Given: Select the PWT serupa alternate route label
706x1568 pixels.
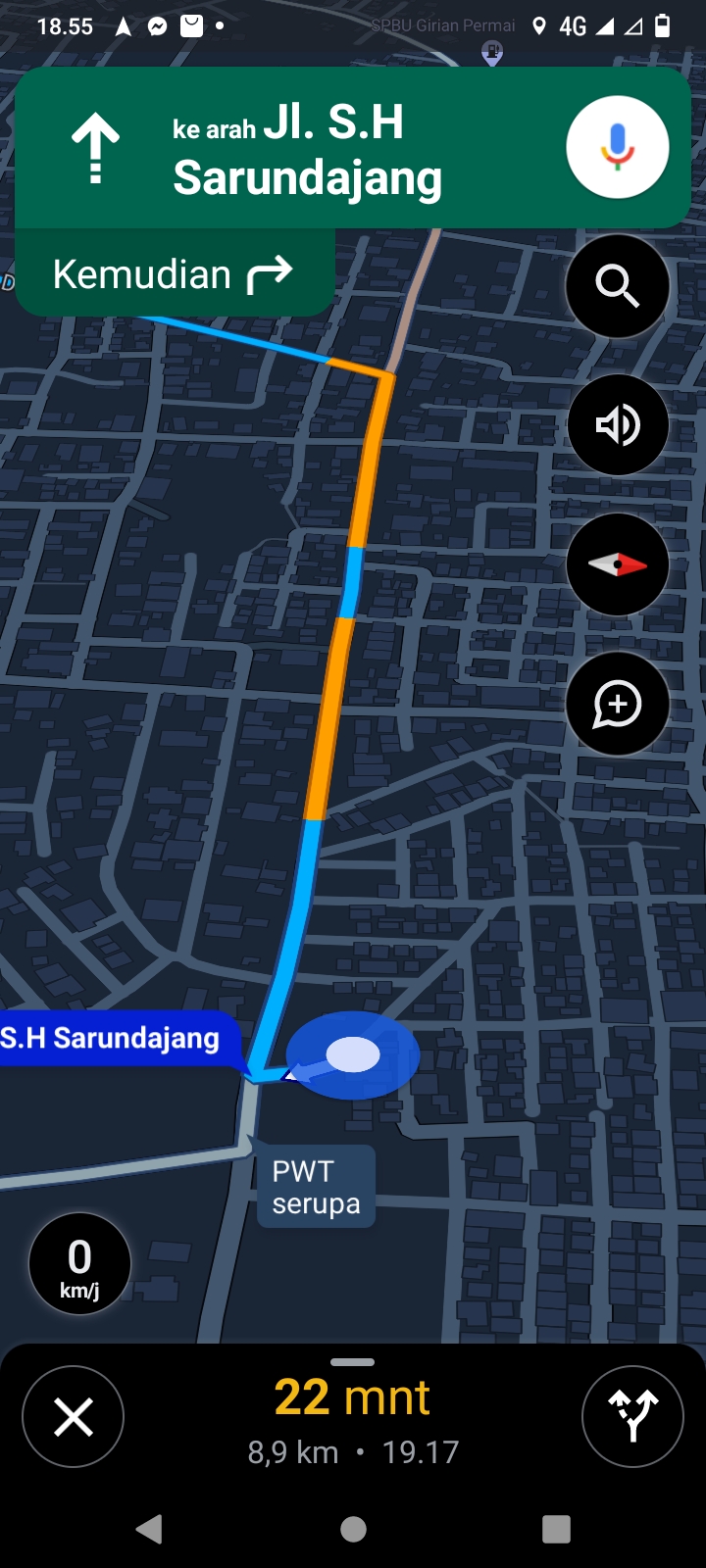Looking at the screenshot, I should click(x=316, y=1186).
